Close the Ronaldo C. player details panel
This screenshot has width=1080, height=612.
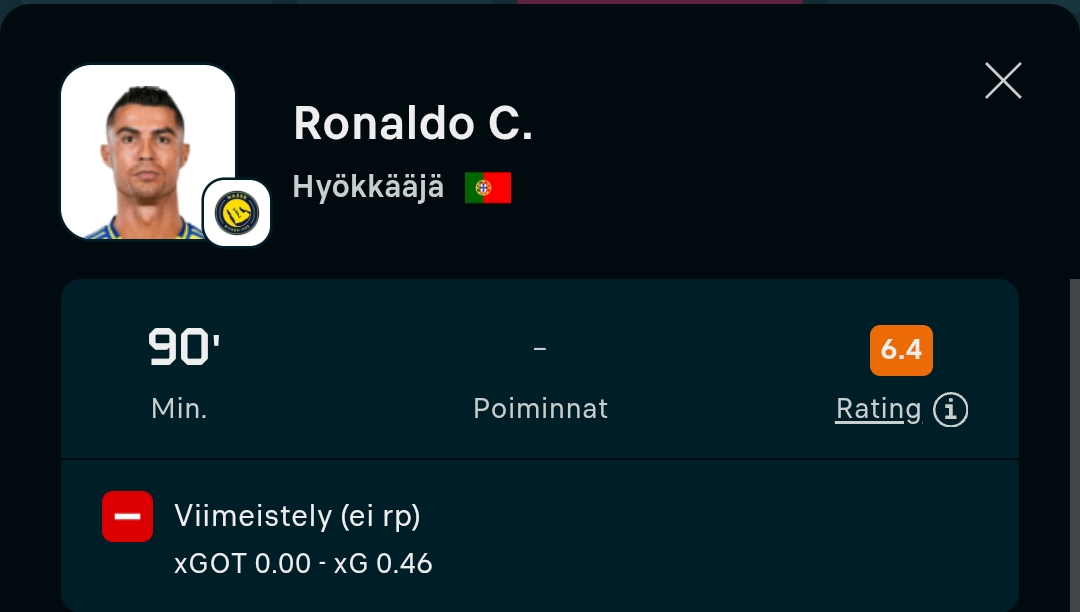tap(1003, 81)
